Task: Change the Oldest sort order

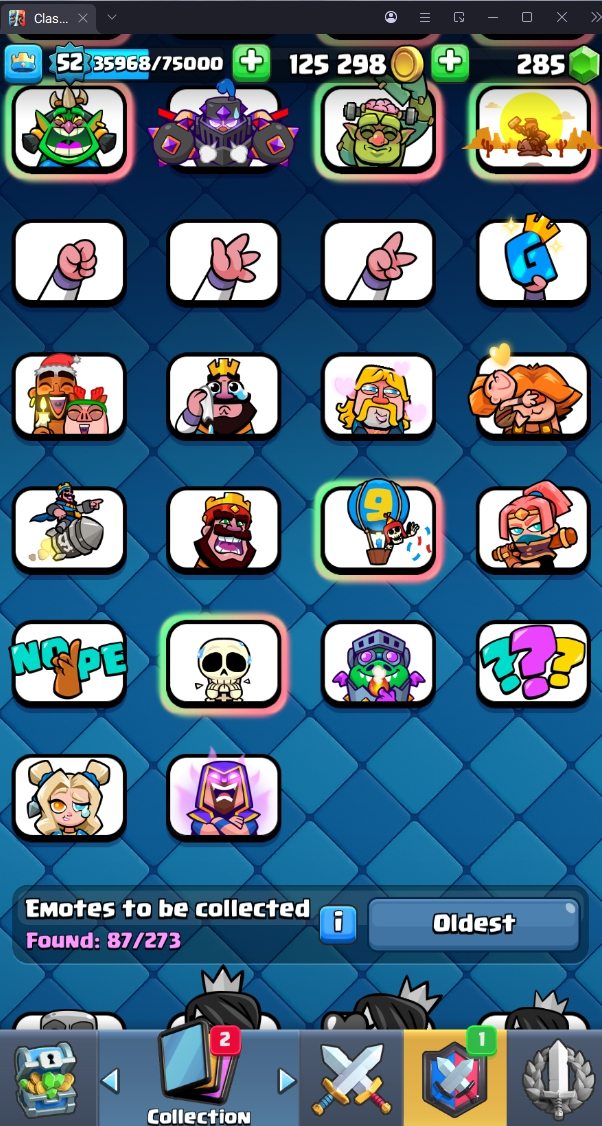Action: 473,922
